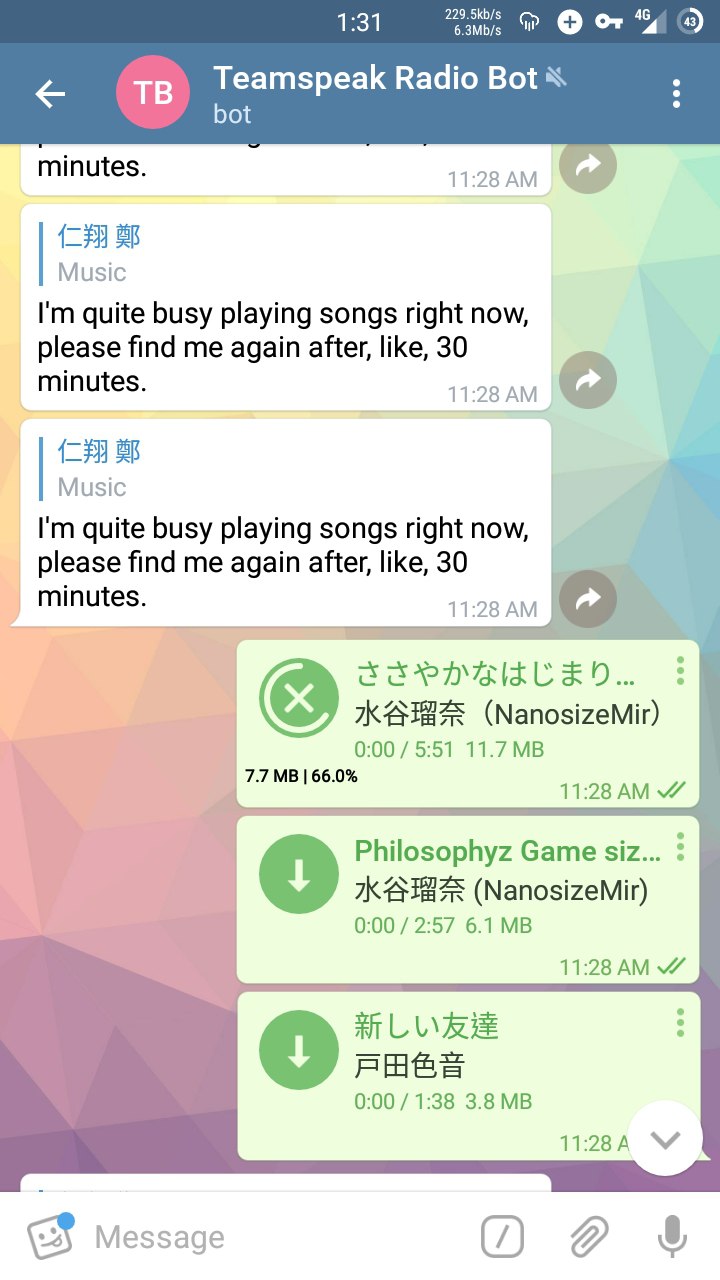Viewport: 720px width, 1280px height.
Task: Jump to the bottom of chat
Action: pyautogui.click(x=665, y=1139)
